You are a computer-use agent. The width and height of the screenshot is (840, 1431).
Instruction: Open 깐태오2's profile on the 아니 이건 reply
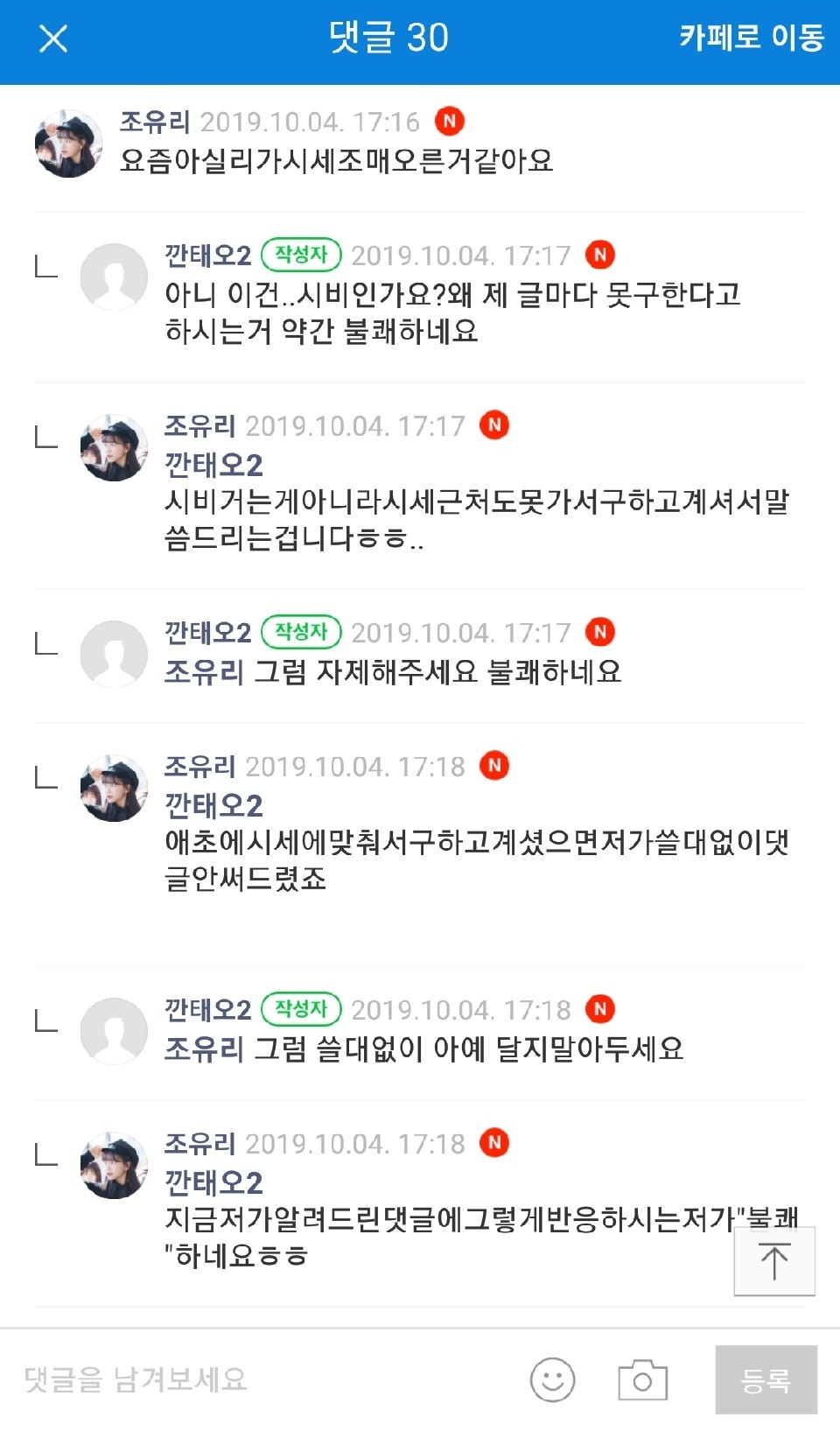click(x=114, y=277)
